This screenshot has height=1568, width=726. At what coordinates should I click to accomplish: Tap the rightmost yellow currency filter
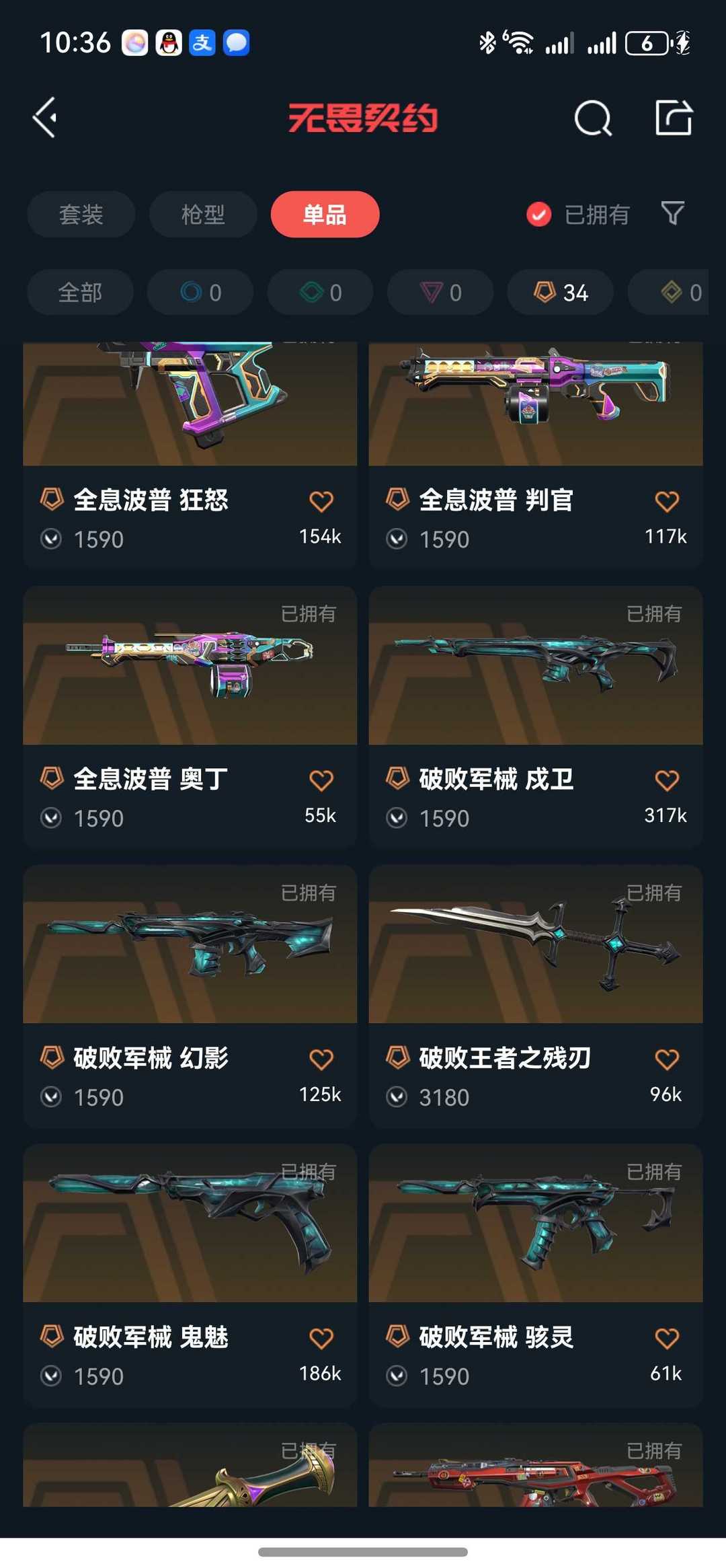point(672,292)
